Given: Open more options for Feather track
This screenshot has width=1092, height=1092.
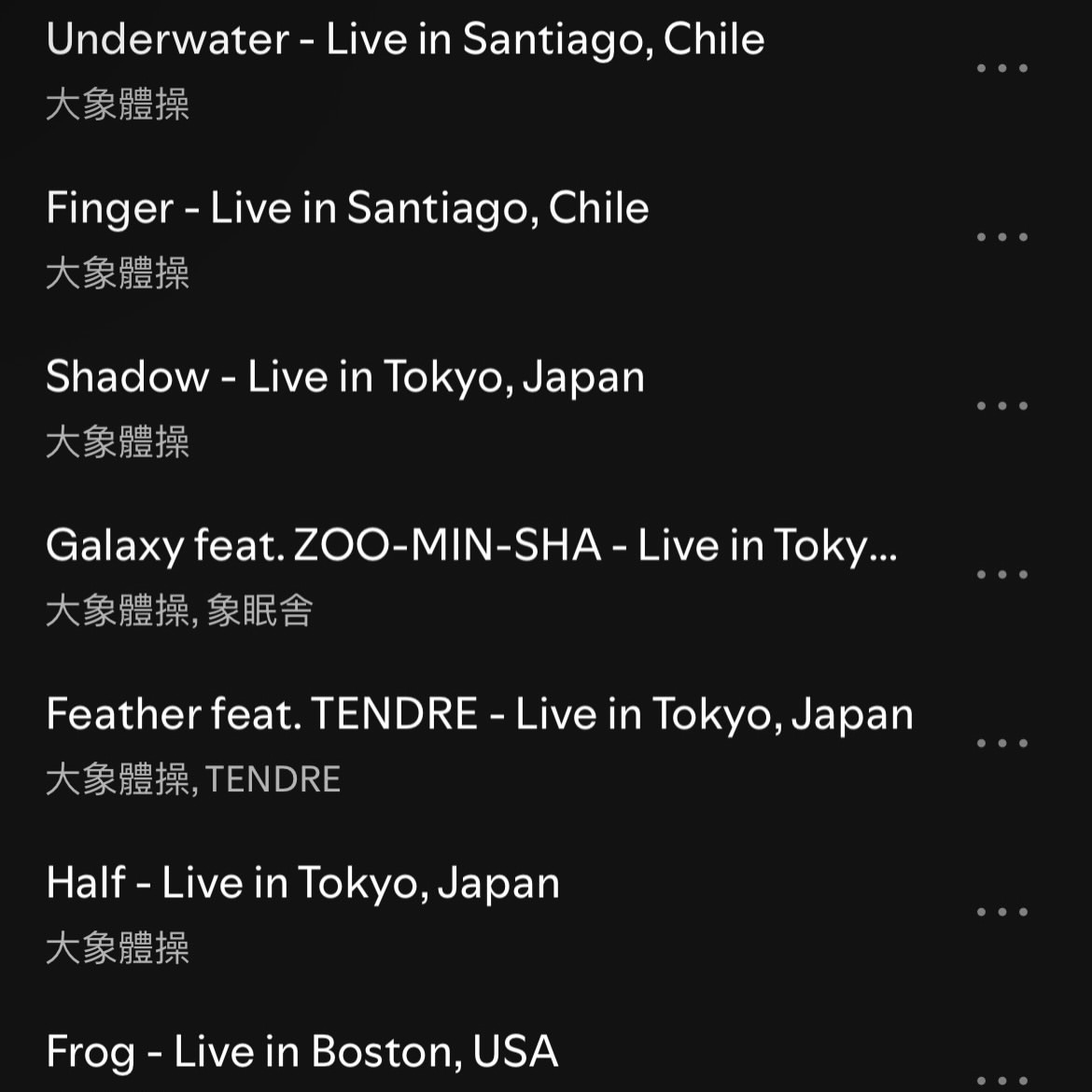Looking at the screenshot, I should 1001,744.
